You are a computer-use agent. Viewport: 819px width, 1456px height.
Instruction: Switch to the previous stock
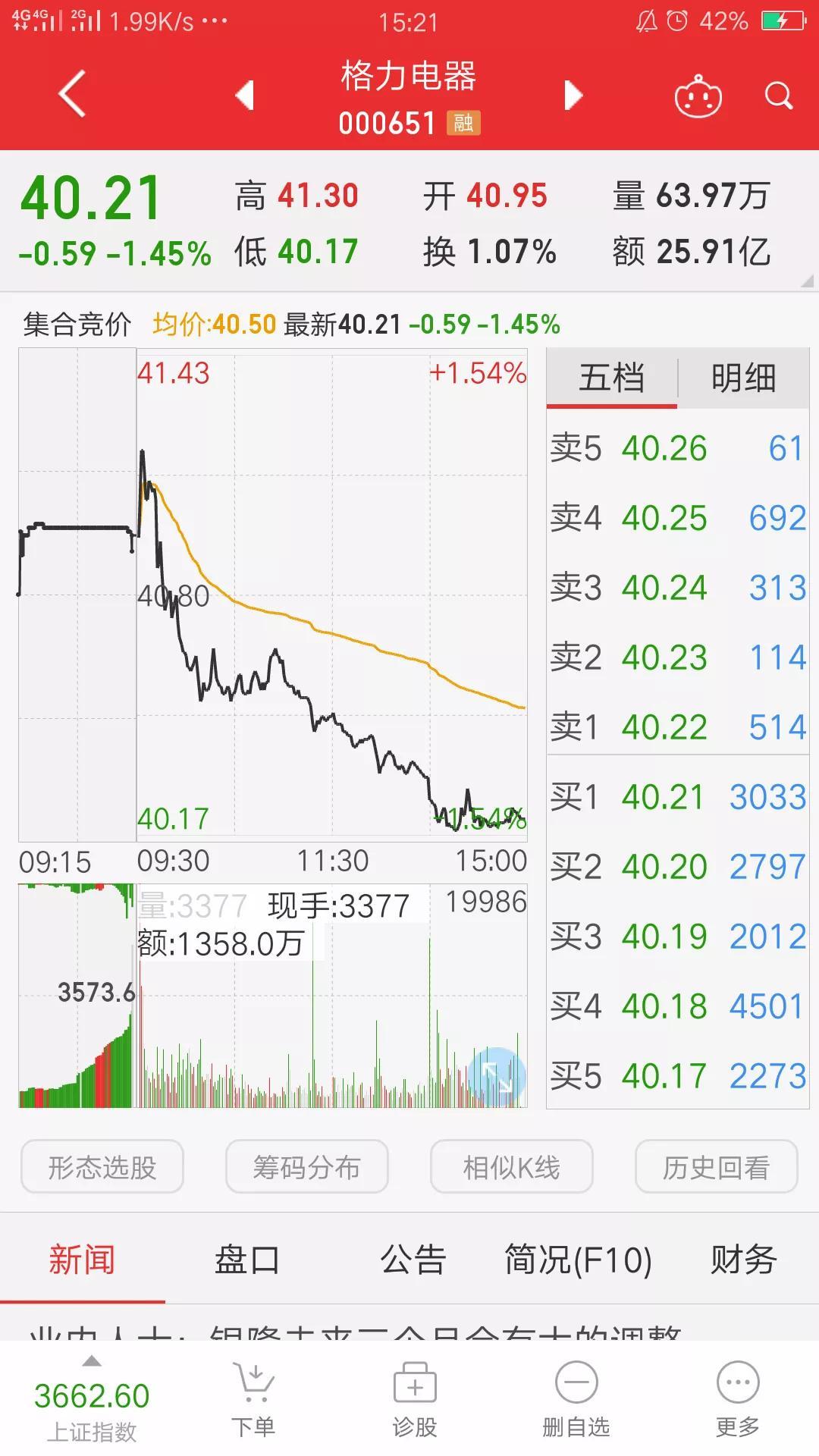pyautogui.click(x=243, y=95)
